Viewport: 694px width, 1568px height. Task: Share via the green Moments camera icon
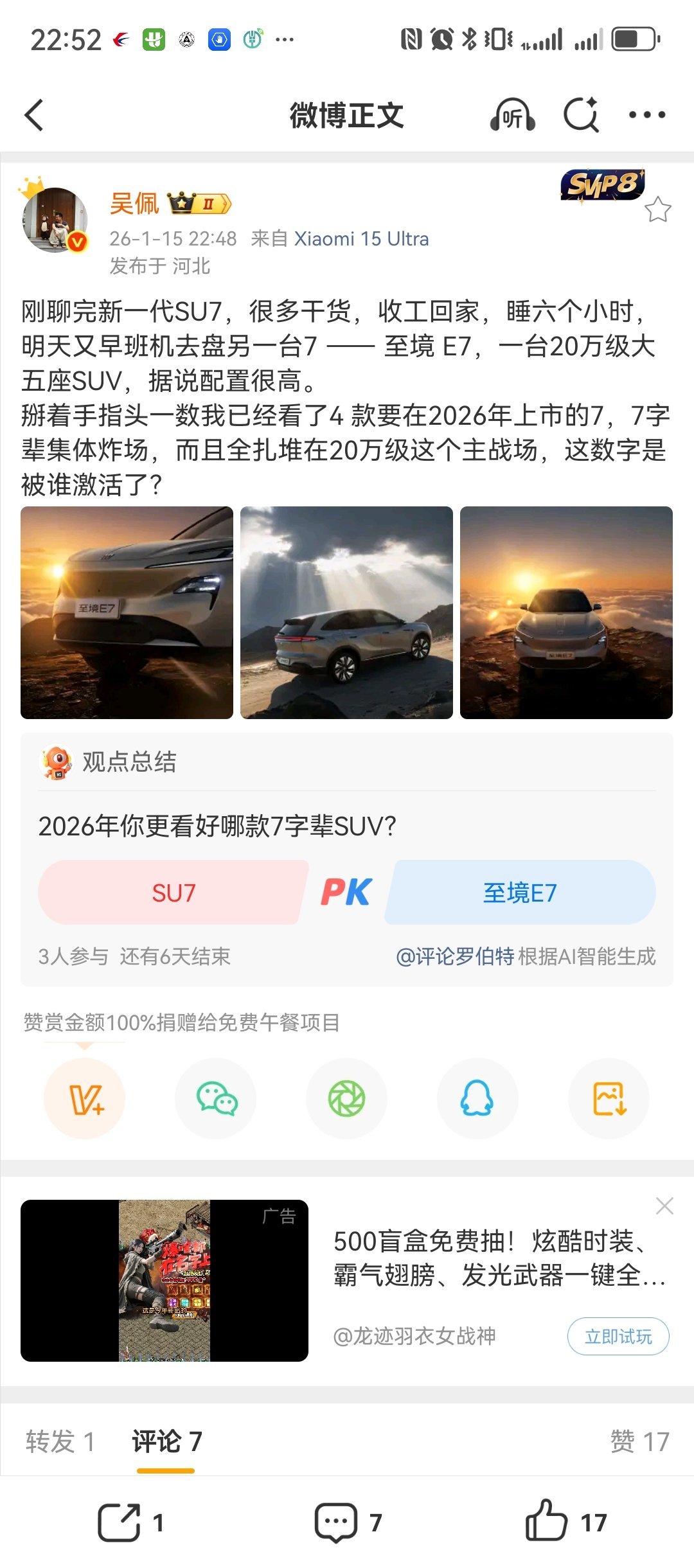[x=347, y=1099]
